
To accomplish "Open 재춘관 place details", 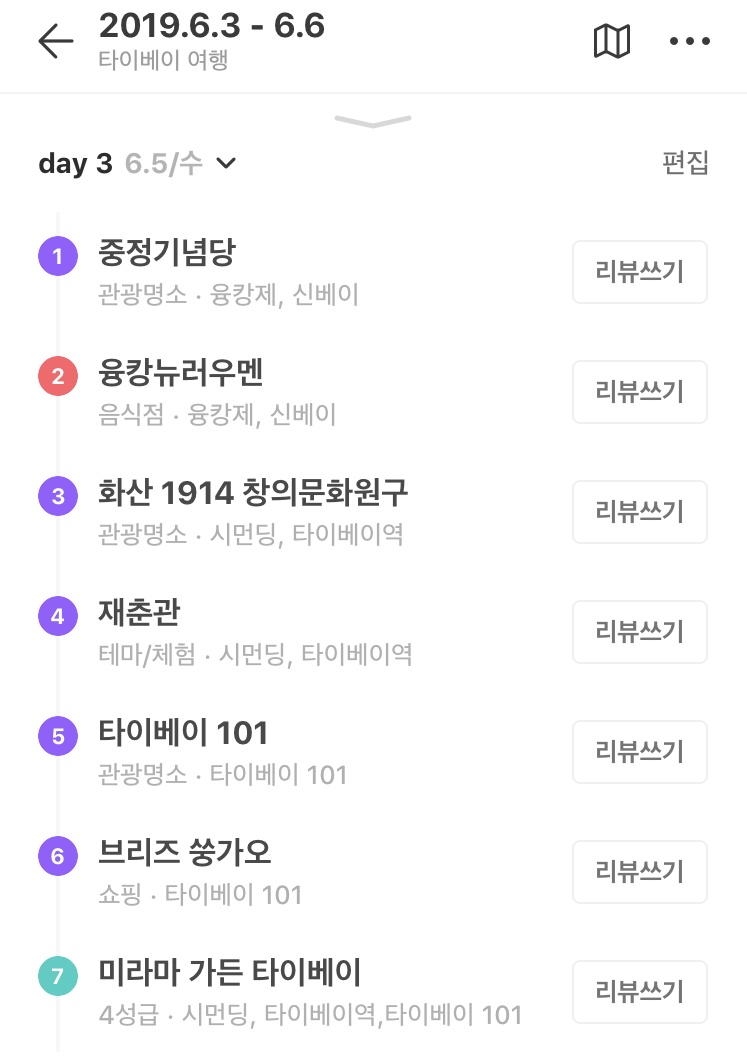I will [x=140, y=613].
